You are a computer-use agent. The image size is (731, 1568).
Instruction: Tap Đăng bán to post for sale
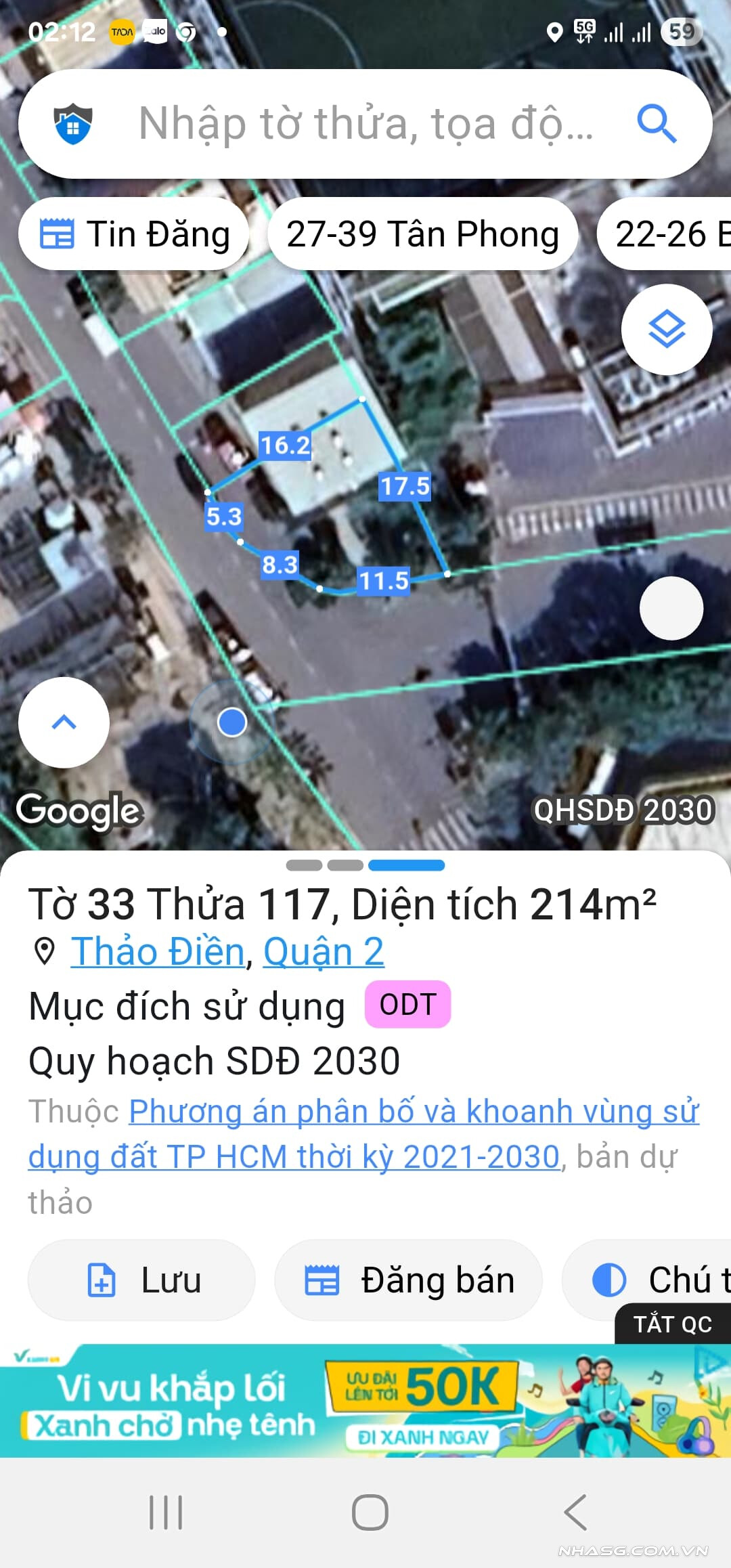pos(408,1280)
